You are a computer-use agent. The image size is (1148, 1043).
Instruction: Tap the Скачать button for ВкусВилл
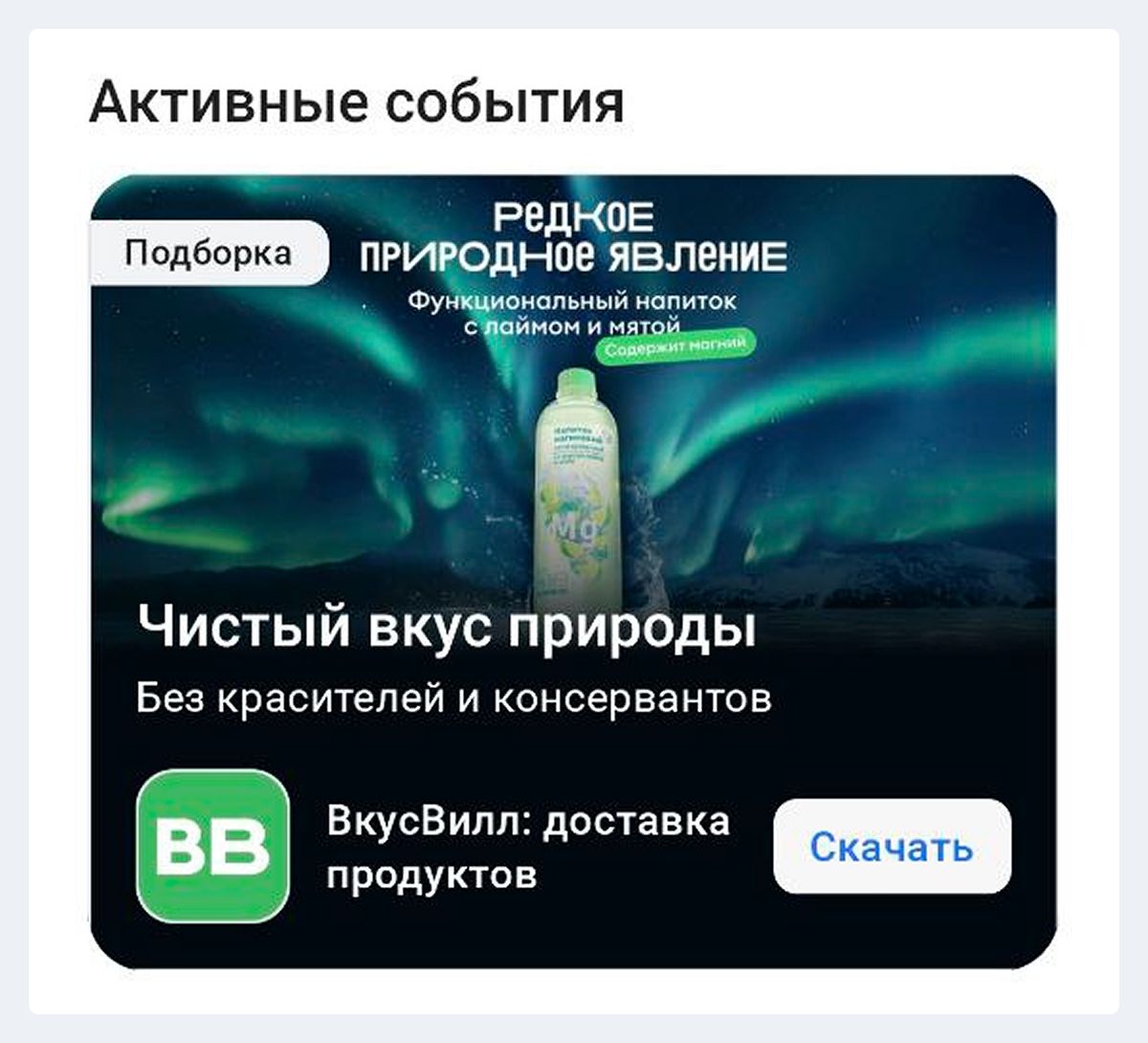891,847
